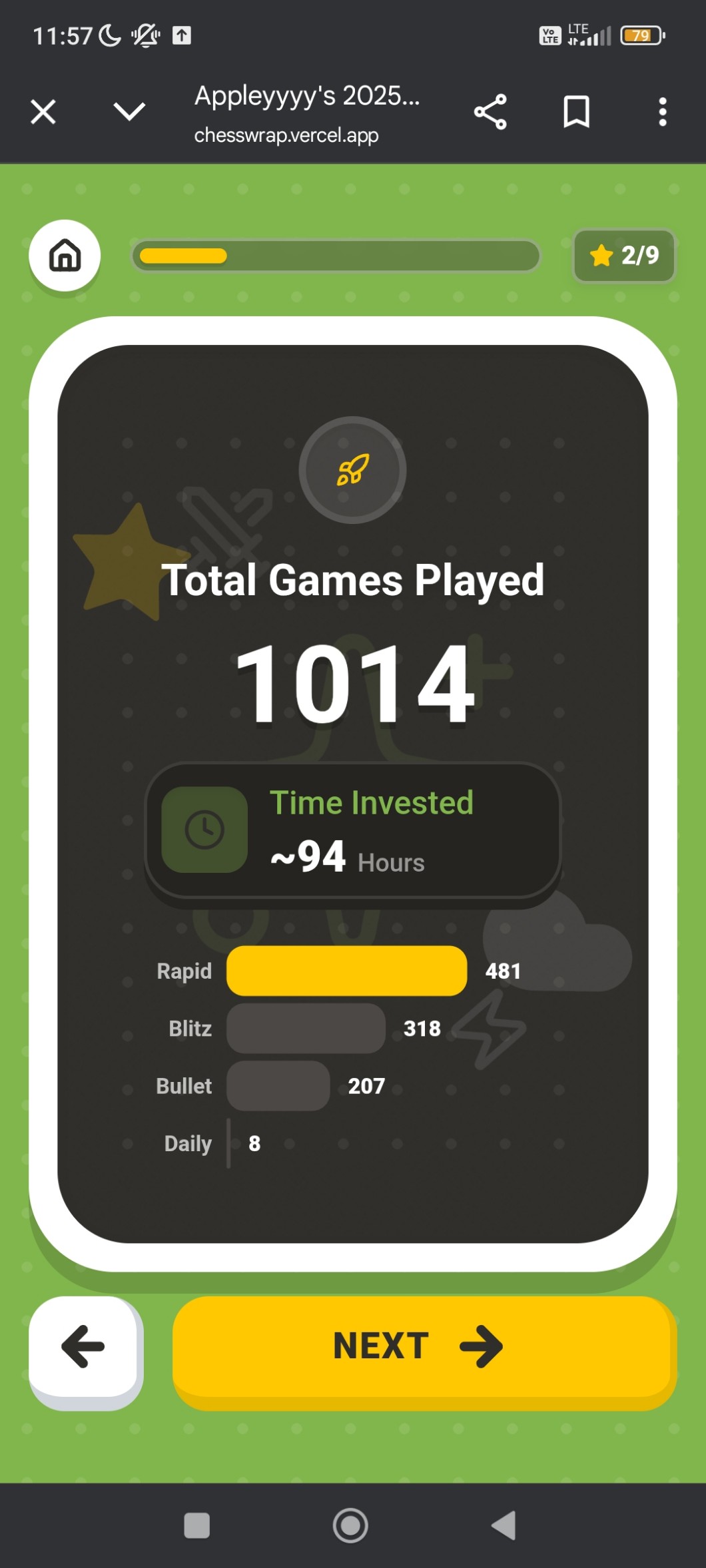706x1568 pixels.
Task: Open recent apps from the navigation bar
Action: (196, 1525)
